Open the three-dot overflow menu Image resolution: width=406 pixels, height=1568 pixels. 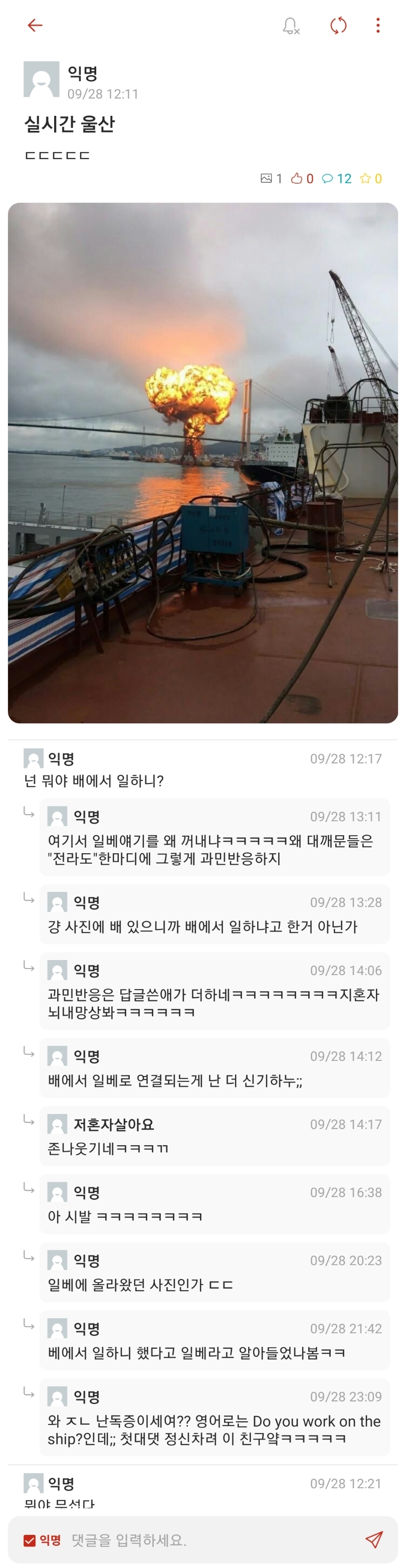[378, 25]
